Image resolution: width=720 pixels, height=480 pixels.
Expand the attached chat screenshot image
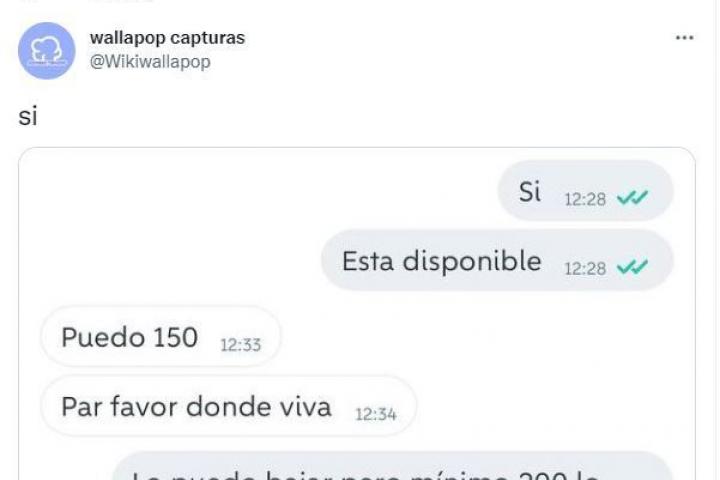pyautogui.click(x=357, y=320)
